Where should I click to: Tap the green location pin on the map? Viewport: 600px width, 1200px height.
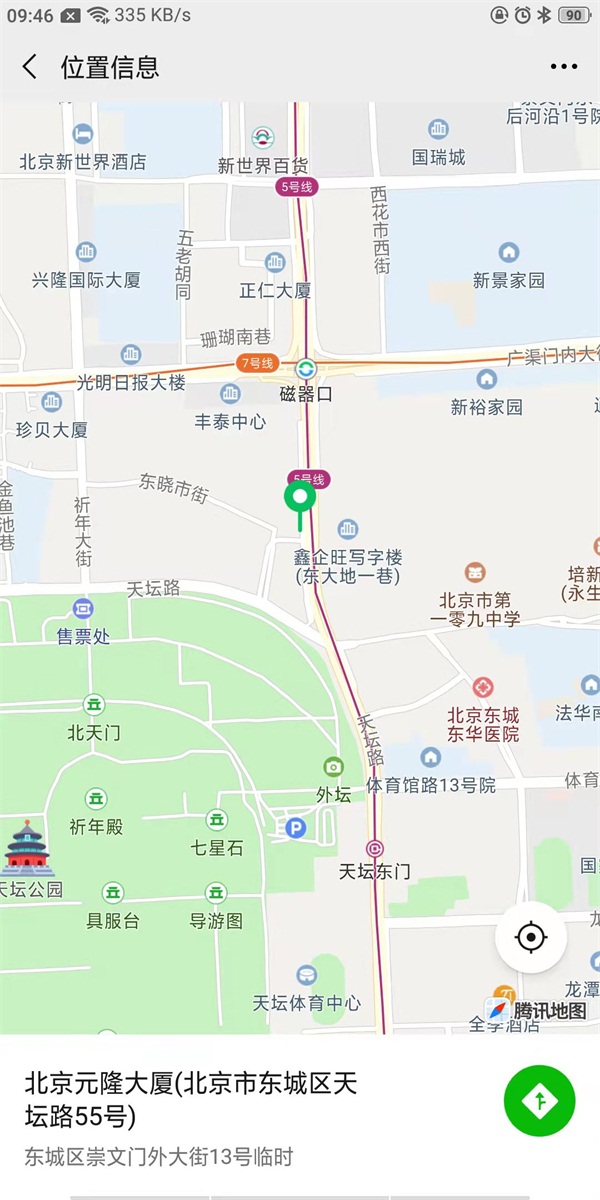pos(300,506)
